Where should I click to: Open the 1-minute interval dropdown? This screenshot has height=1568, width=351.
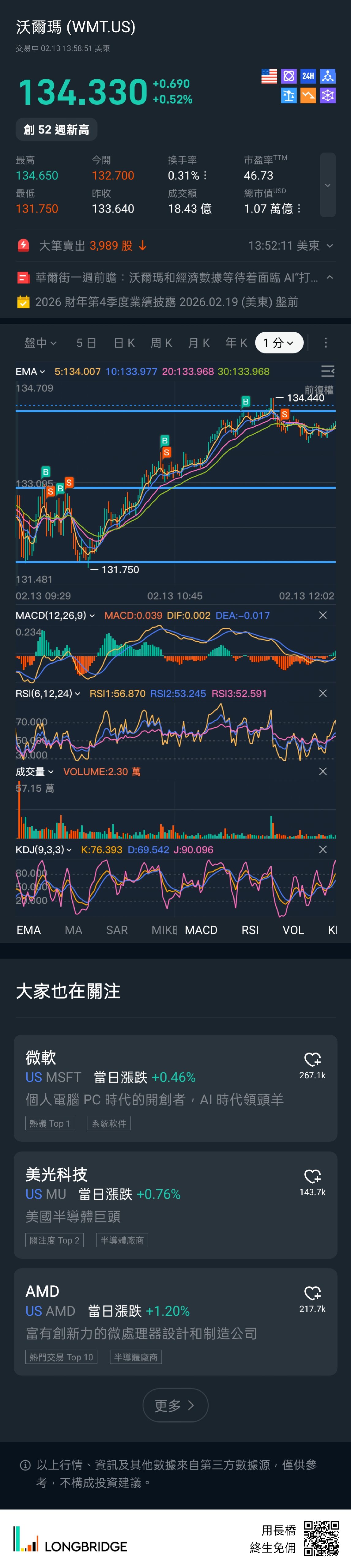pos(279,343)
